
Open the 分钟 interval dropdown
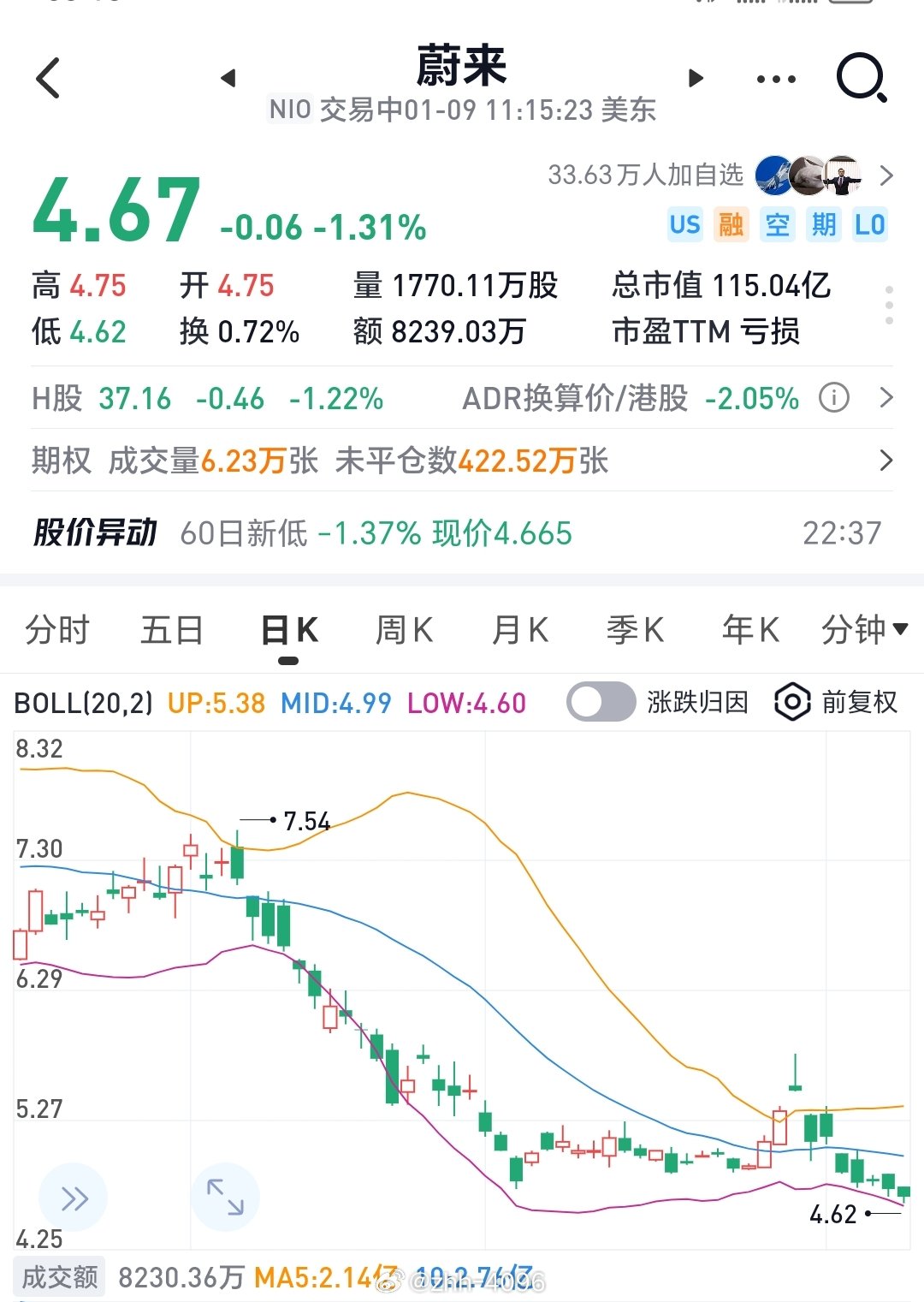(864, 631)
